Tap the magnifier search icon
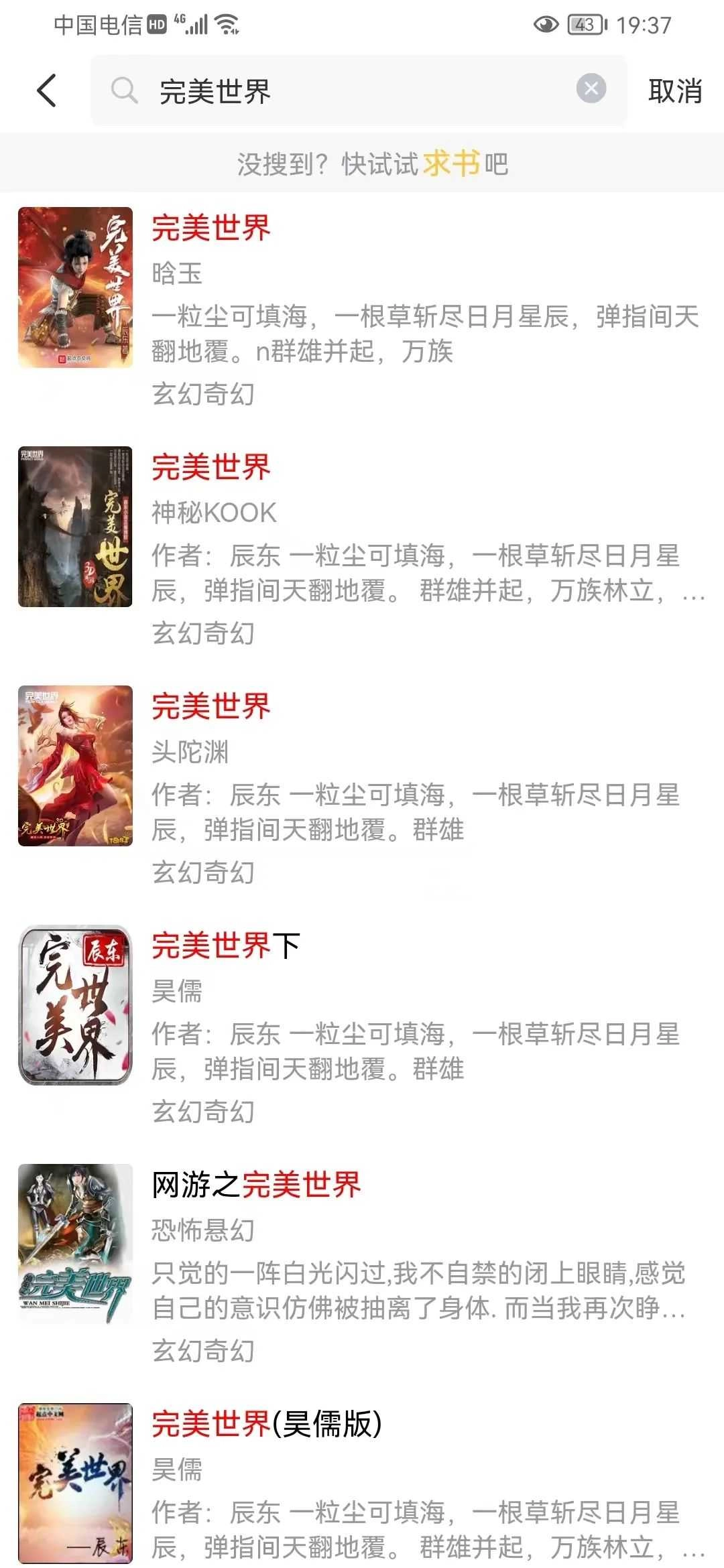 click(x=123, y=90)
